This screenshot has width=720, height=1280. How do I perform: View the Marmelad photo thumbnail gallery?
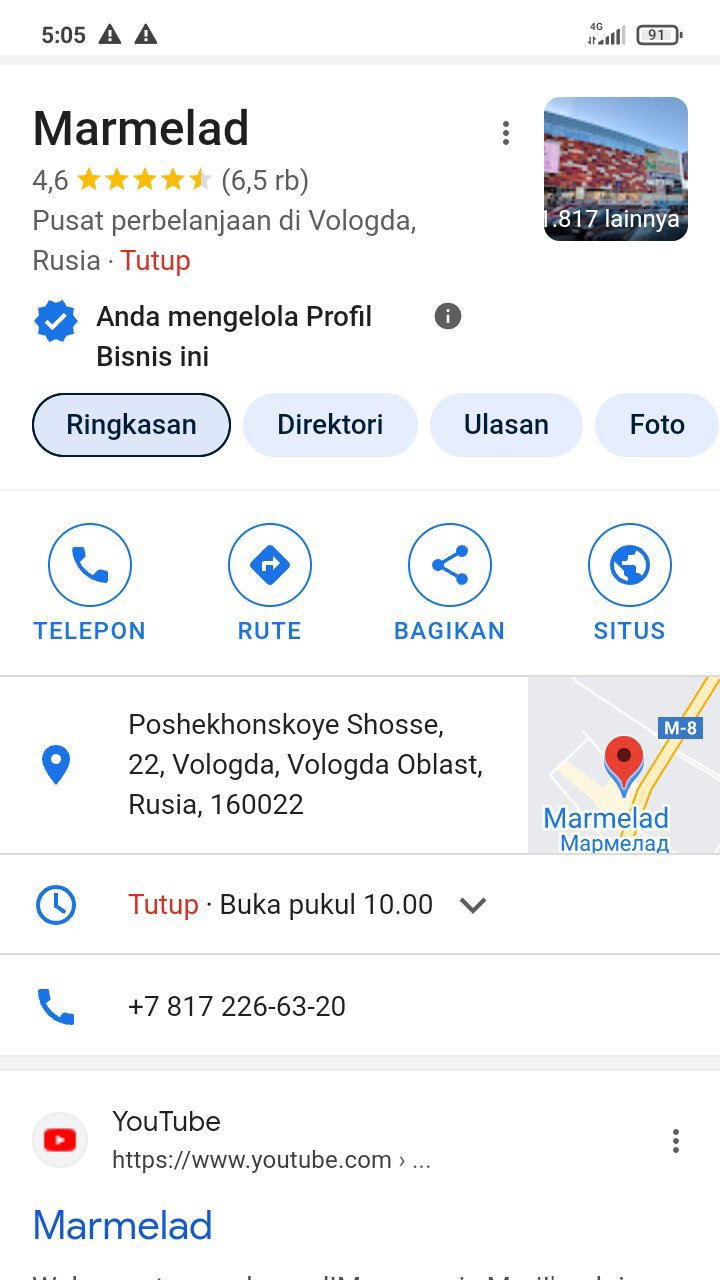pos(615,169)
